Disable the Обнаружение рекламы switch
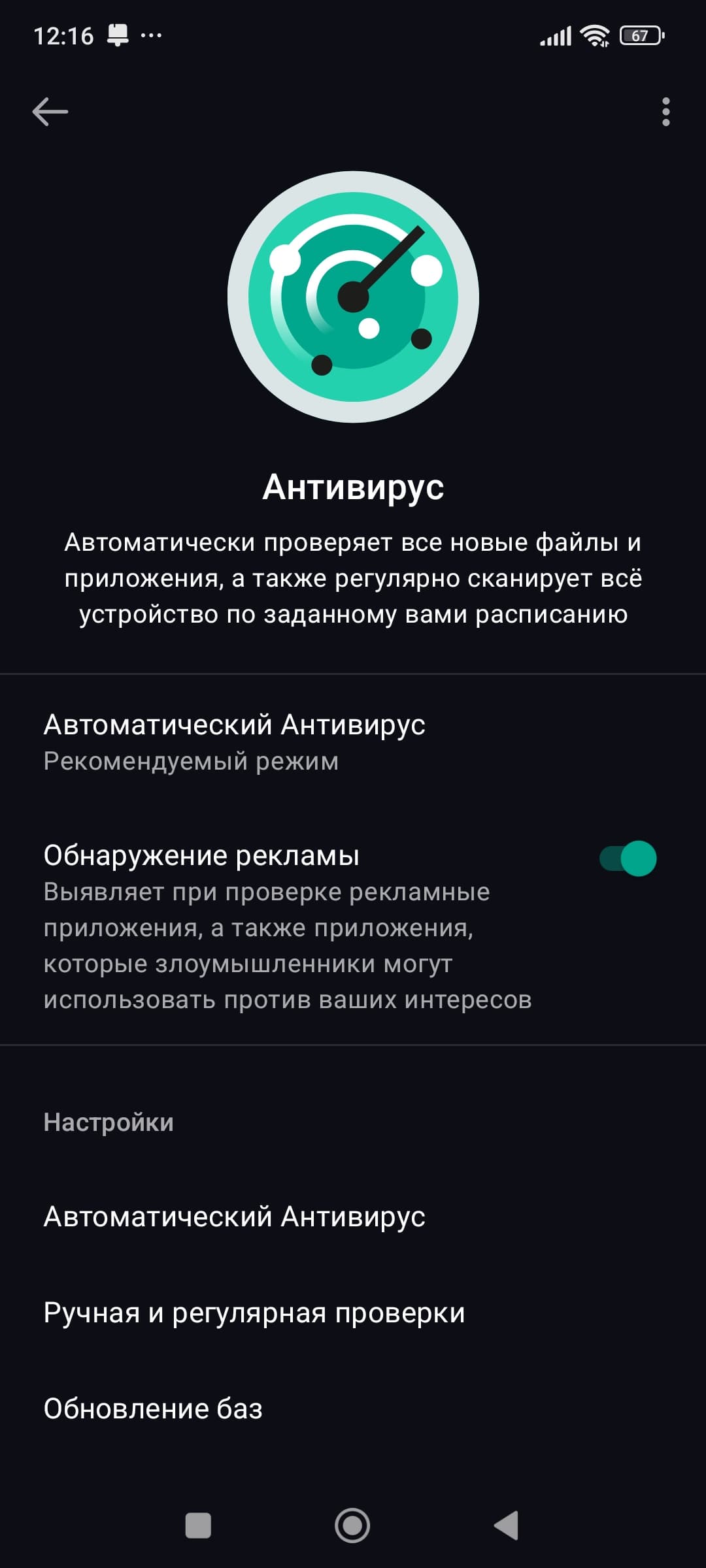The image size is (706, 1568). [x=628, y=858]
